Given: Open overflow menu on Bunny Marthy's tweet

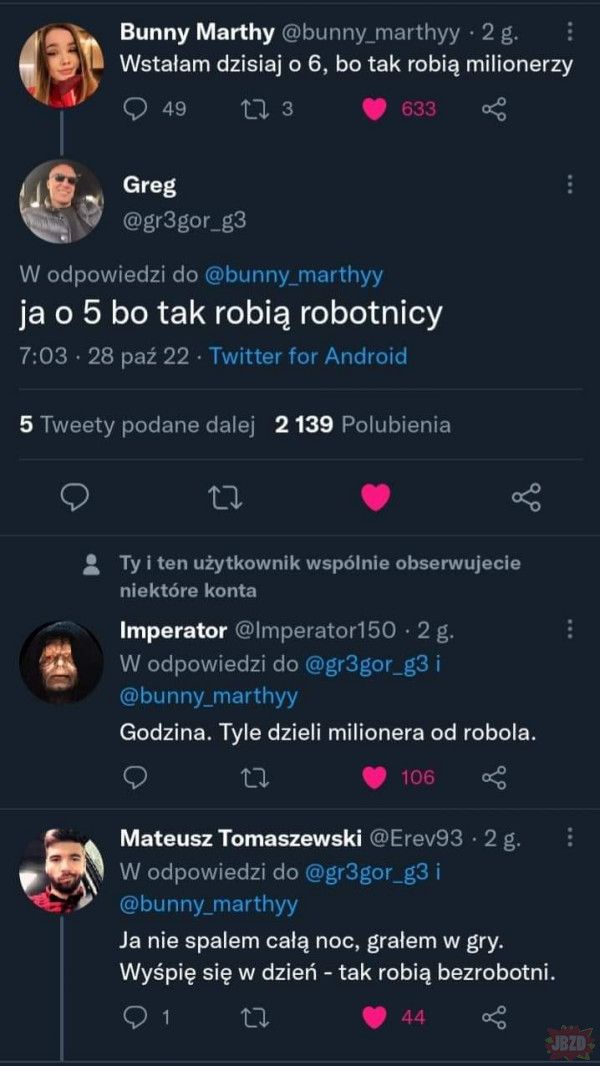Looking at the screenshot, I should point(569,32).
